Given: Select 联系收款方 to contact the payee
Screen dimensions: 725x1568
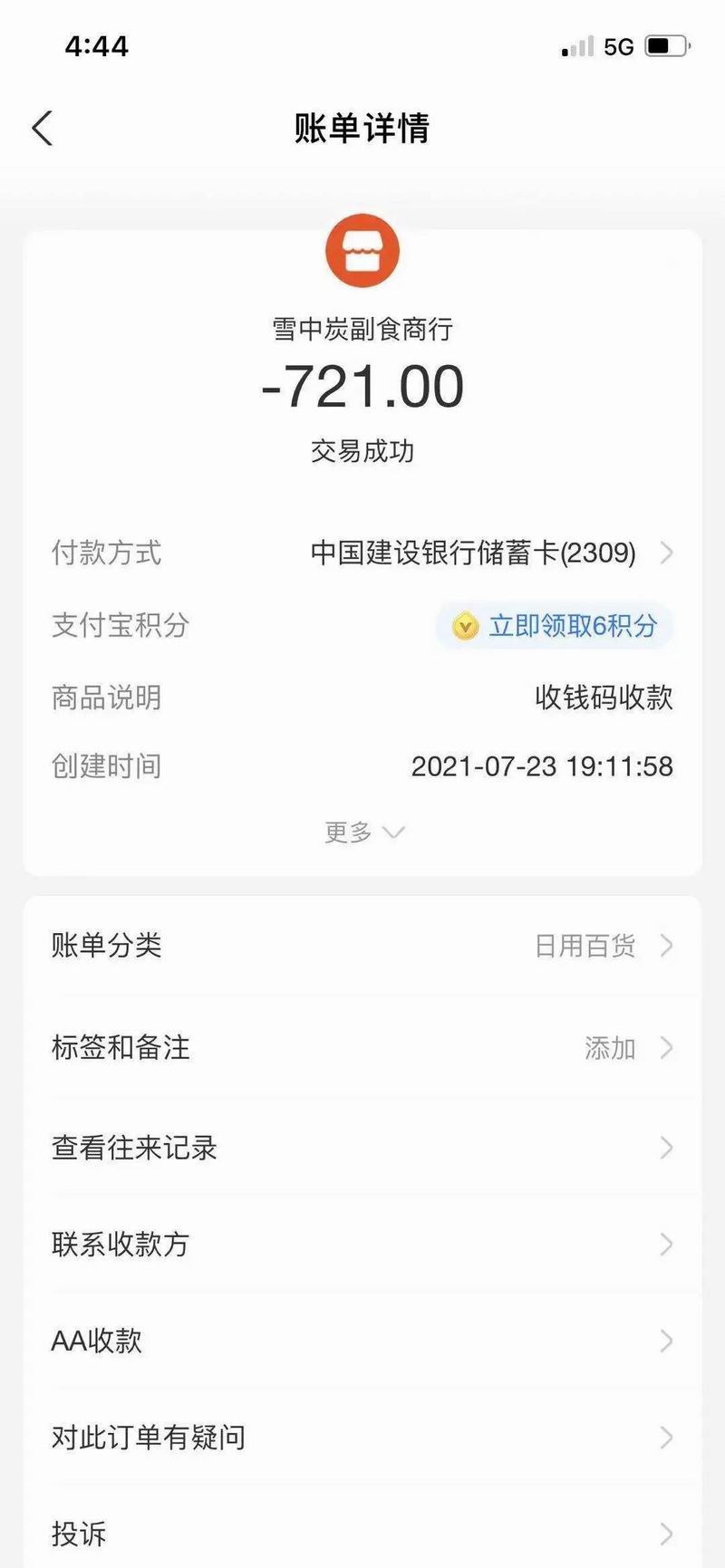Looking at the screenshot, I should (x=362, y=1244).
